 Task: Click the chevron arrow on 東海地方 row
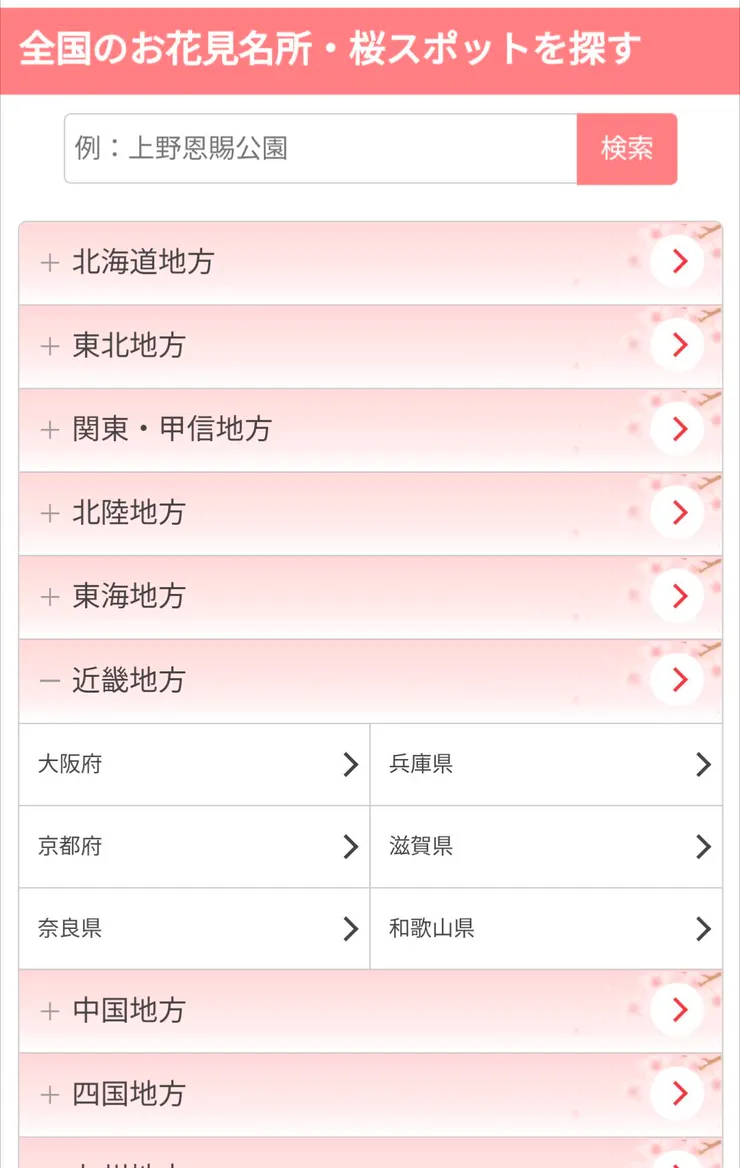pyautogui.click(x=678, y=596)
